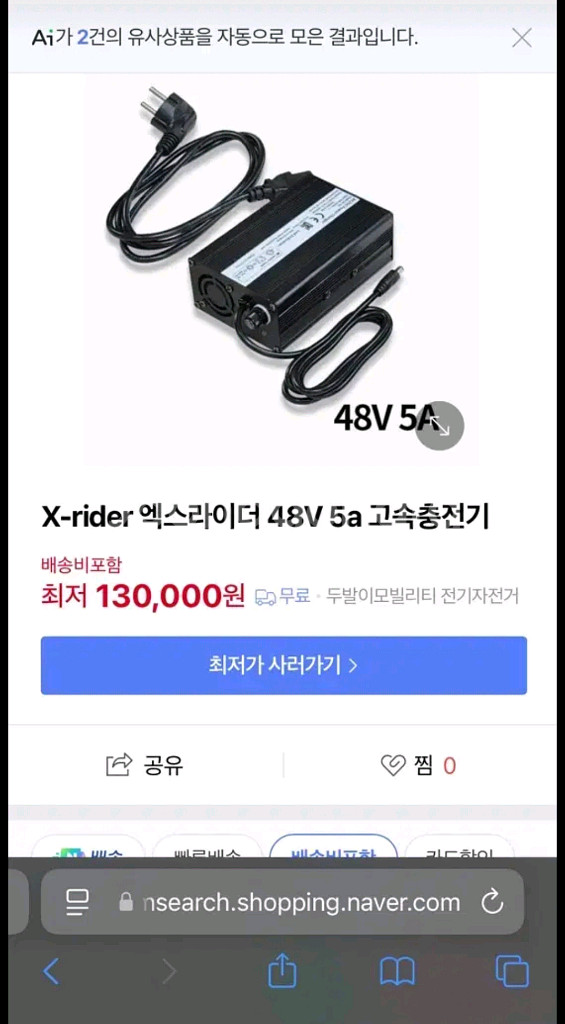Dismiss the AI similar products banner

tap(521, 38)
